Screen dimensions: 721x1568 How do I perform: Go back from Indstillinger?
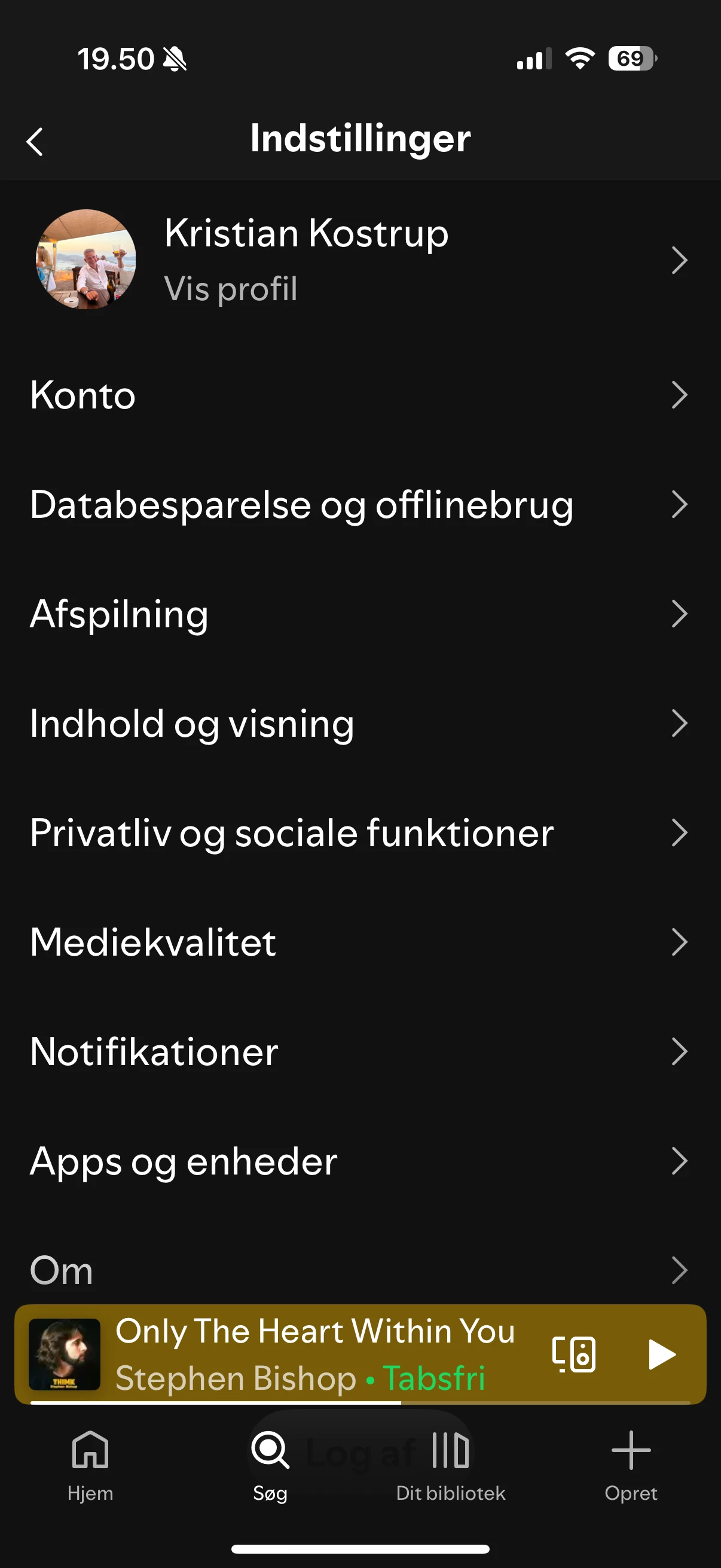tap(35, 142)
